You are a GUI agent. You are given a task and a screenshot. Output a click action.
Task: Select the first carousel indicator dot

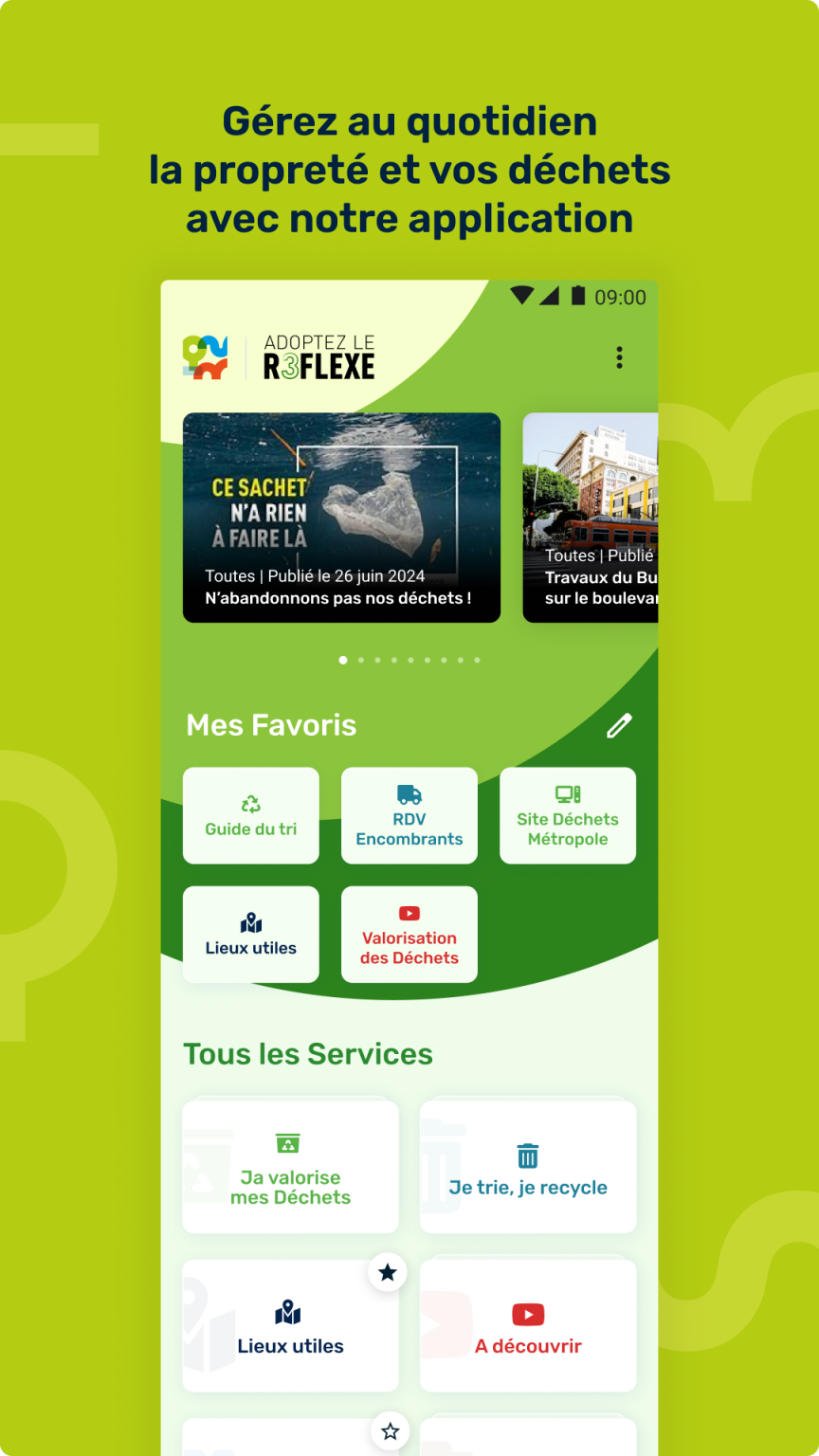343,660
